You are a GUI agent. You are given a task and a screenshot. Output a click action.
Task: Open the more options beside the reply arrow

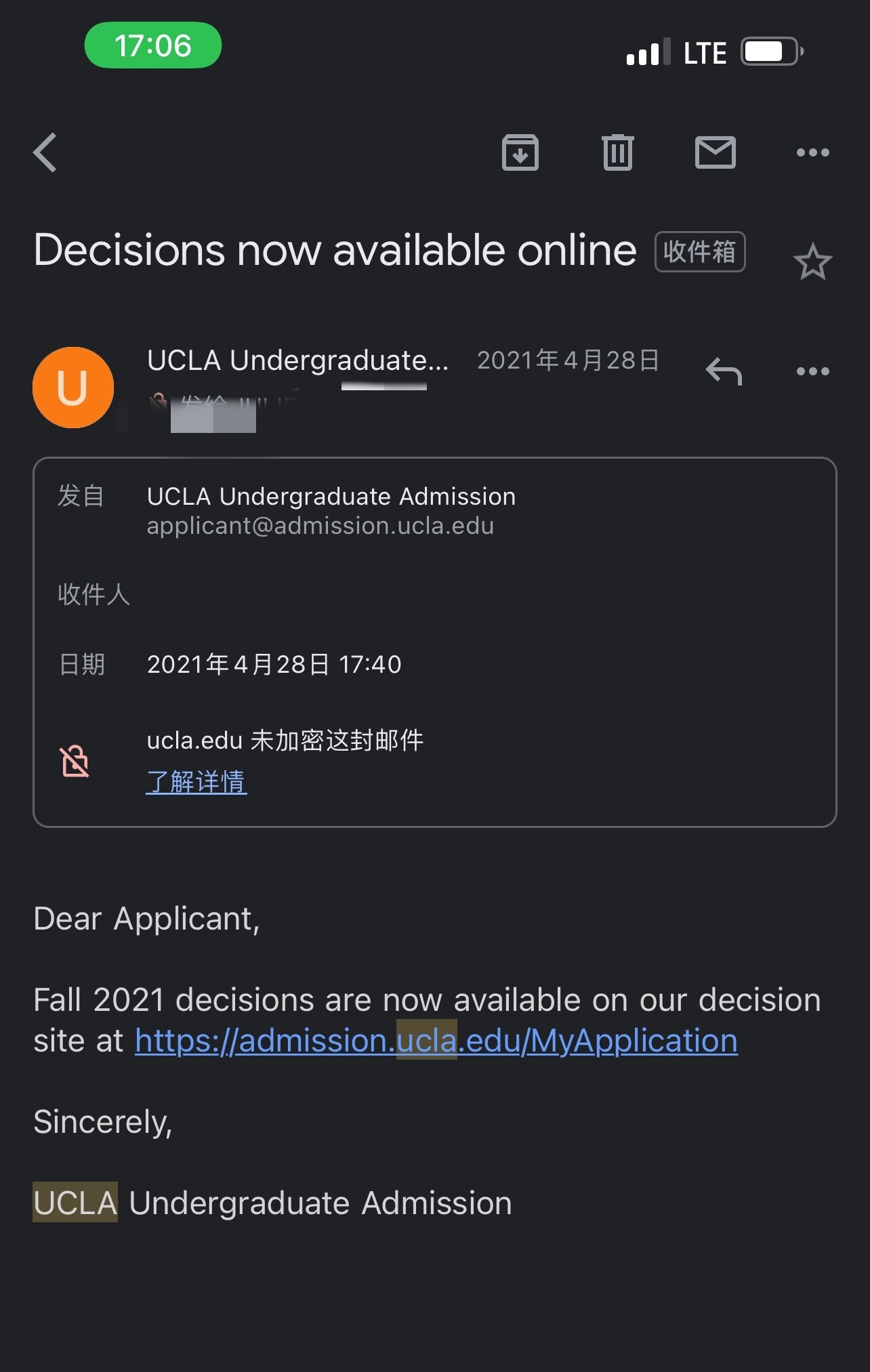pyautogui.click(x=812, y=371)
